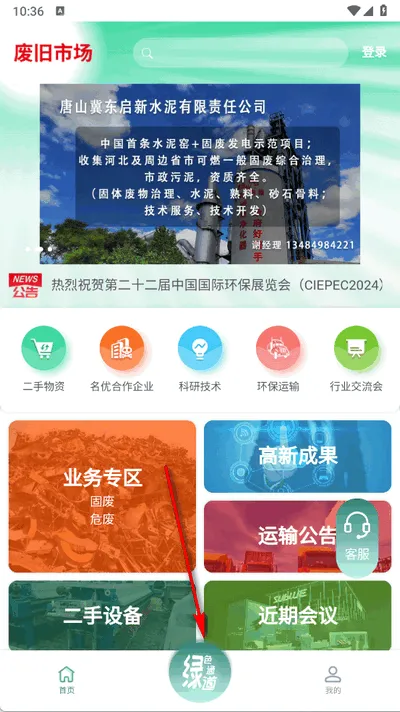Open the 运输公告 card
Image resolution: width=400 pixels, height=712 pixels.
tap(272, 536)
